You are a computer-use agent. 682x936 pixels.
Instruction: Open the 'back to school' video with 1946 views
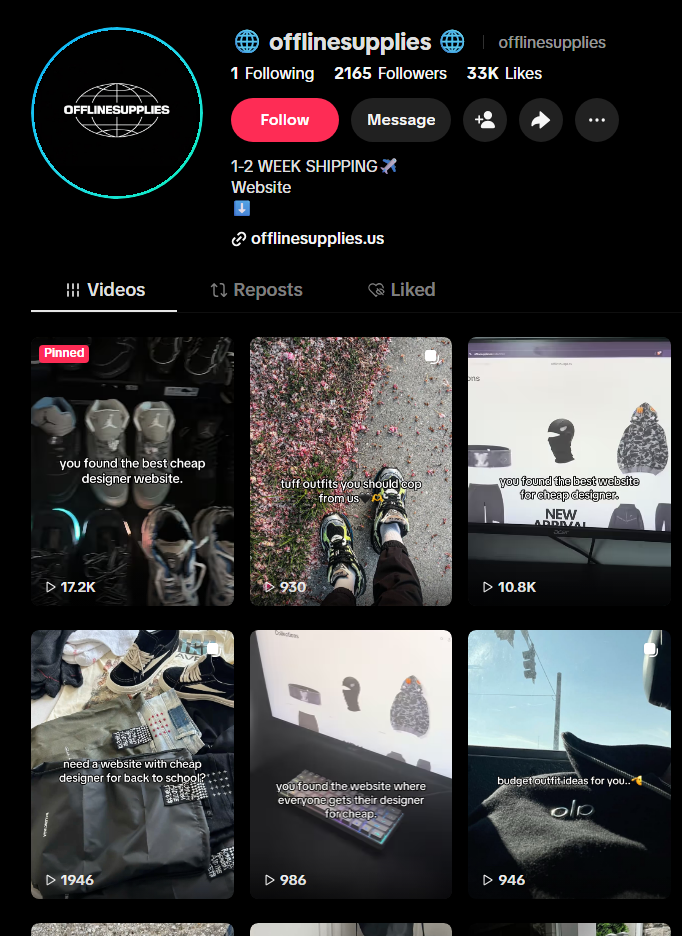tap(133, 764)
